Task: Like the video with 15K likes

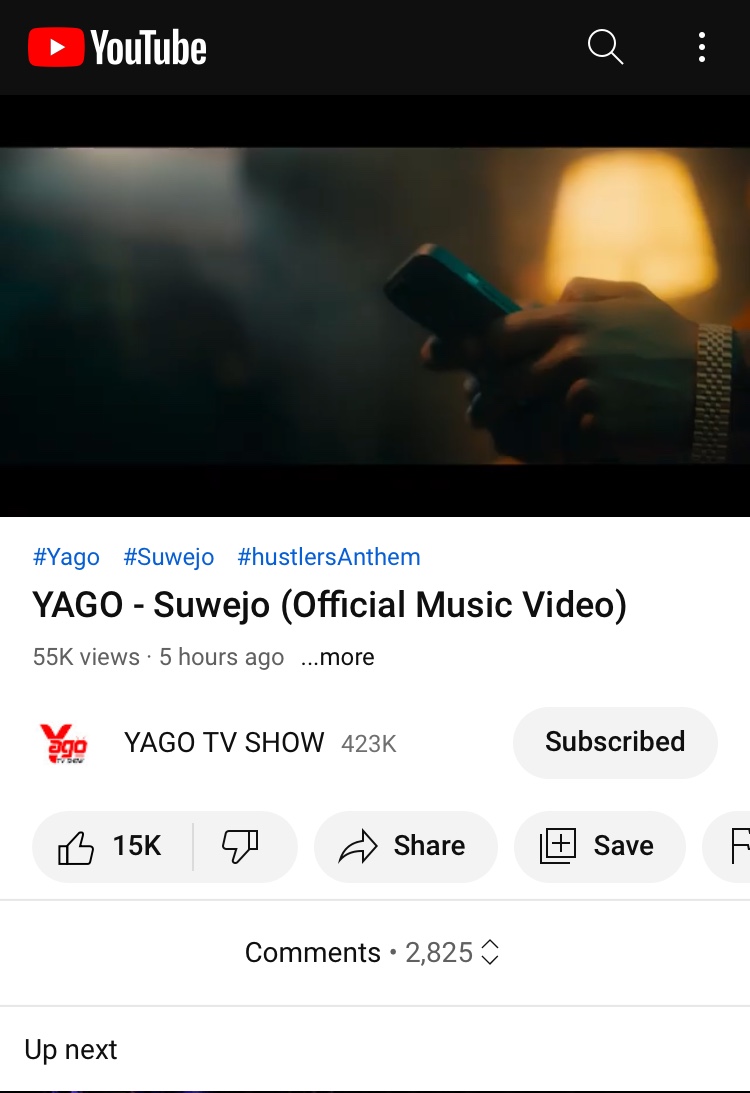Action: 112,846
